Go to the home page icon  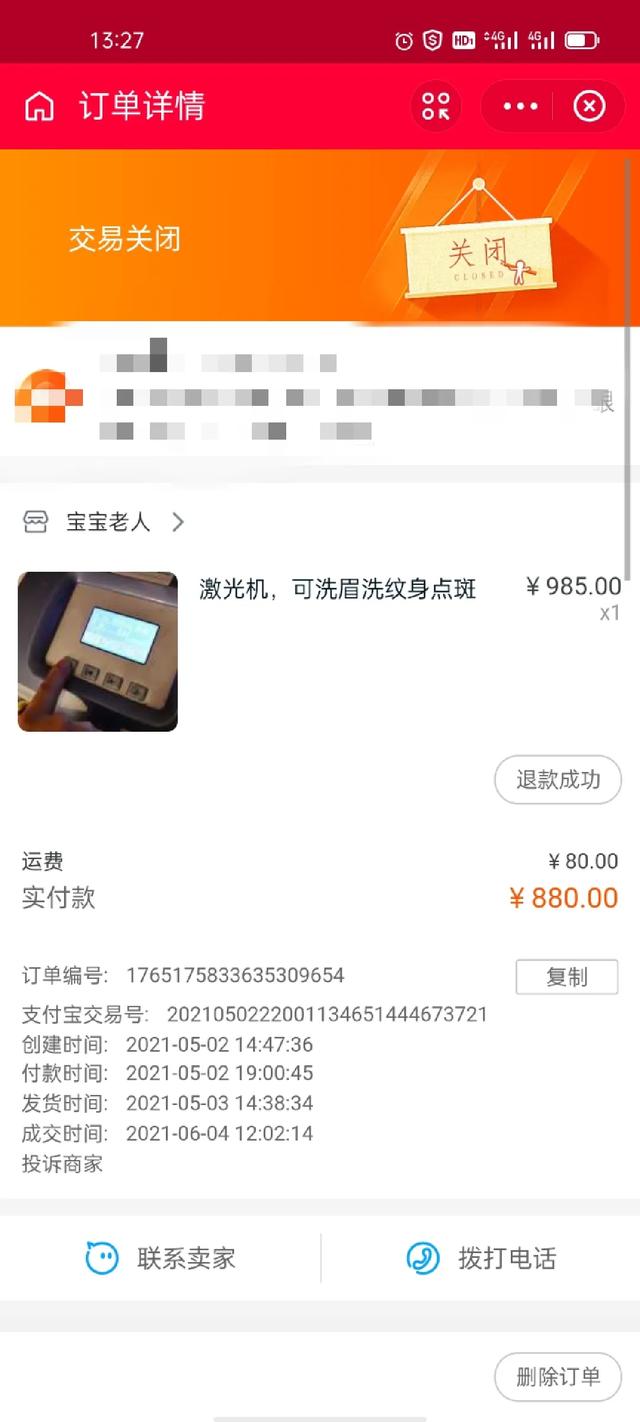tap(39, 106)
